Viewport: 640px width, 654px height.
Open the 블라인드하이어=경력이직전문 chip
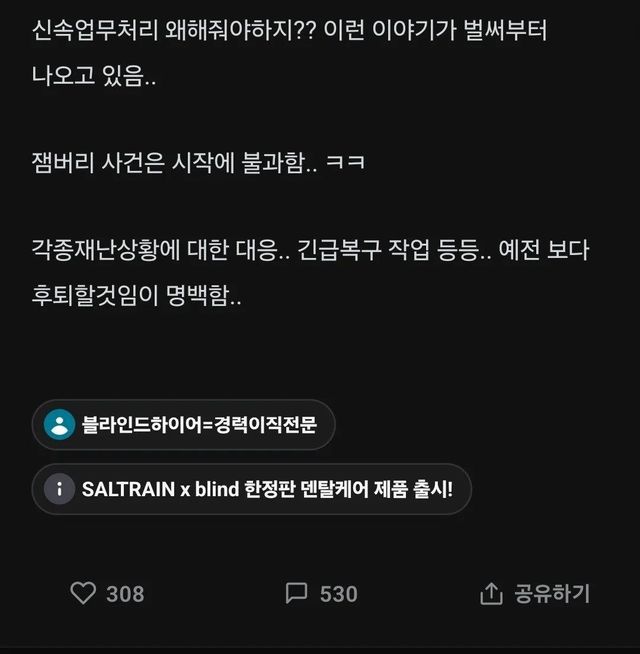[x=183, y=425]
